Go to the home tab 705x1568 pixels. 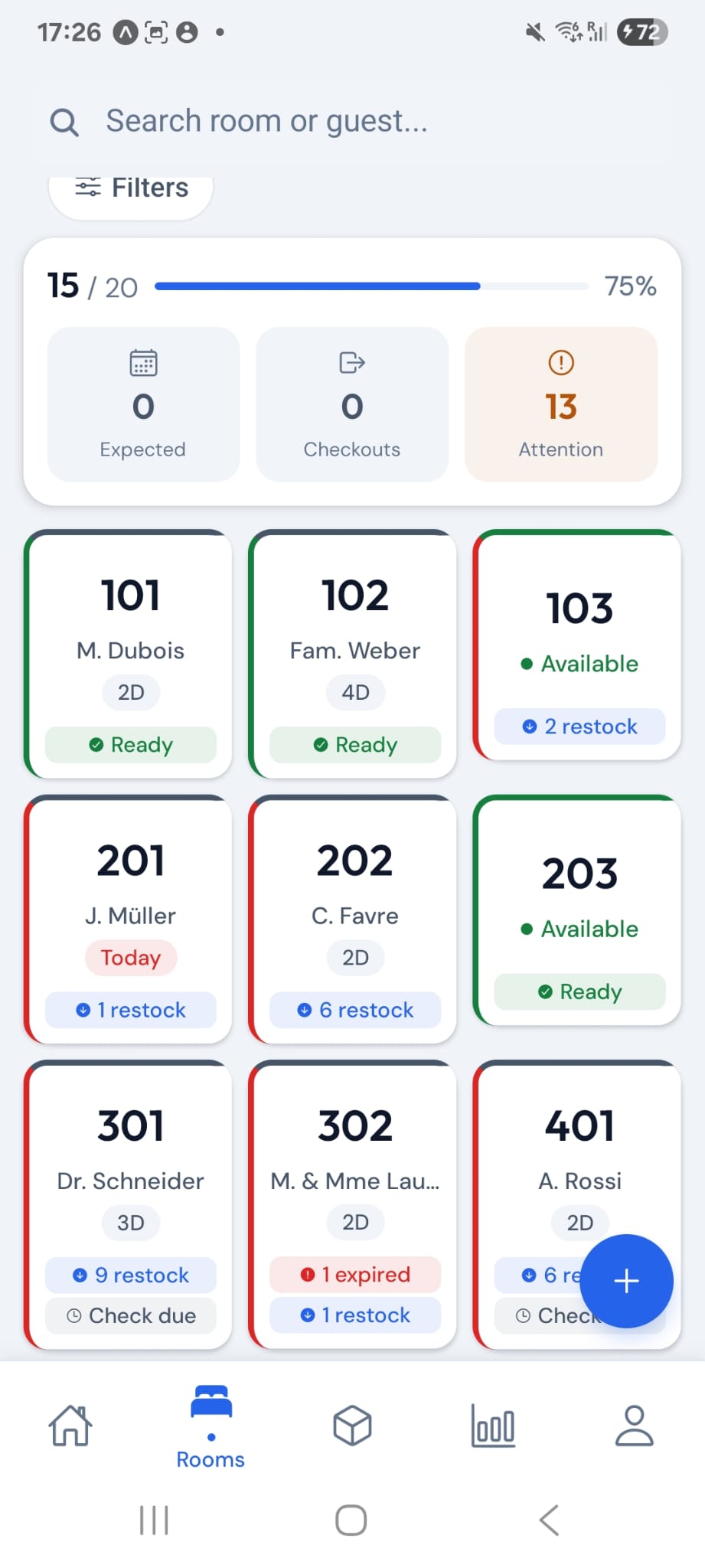70,1426
